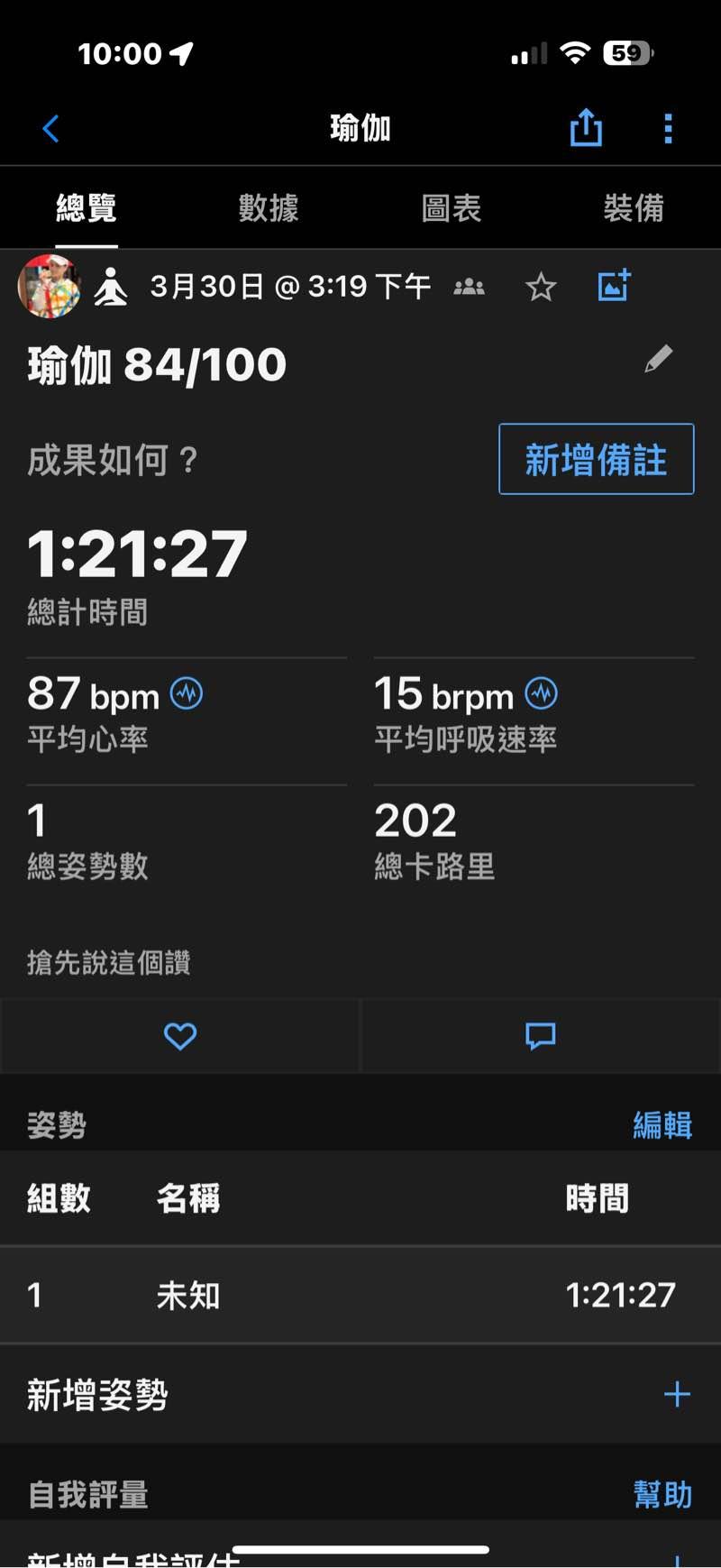
Task: View the 平均心率 info icon
Action: (187, 693)
